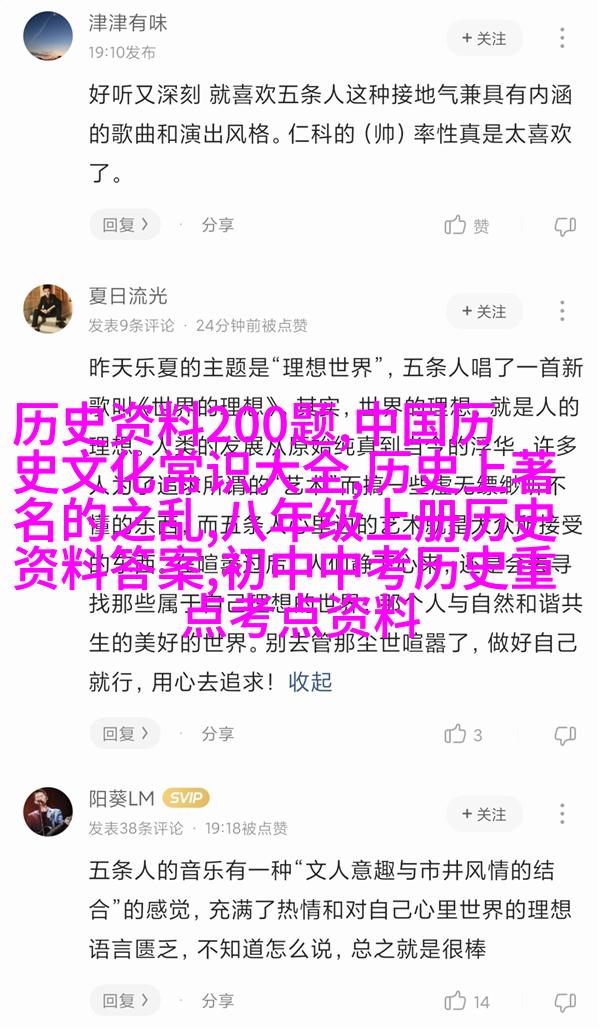Dislike 夏日流光's comment
The image size is (600, 1029).
(x=565, y=734)
